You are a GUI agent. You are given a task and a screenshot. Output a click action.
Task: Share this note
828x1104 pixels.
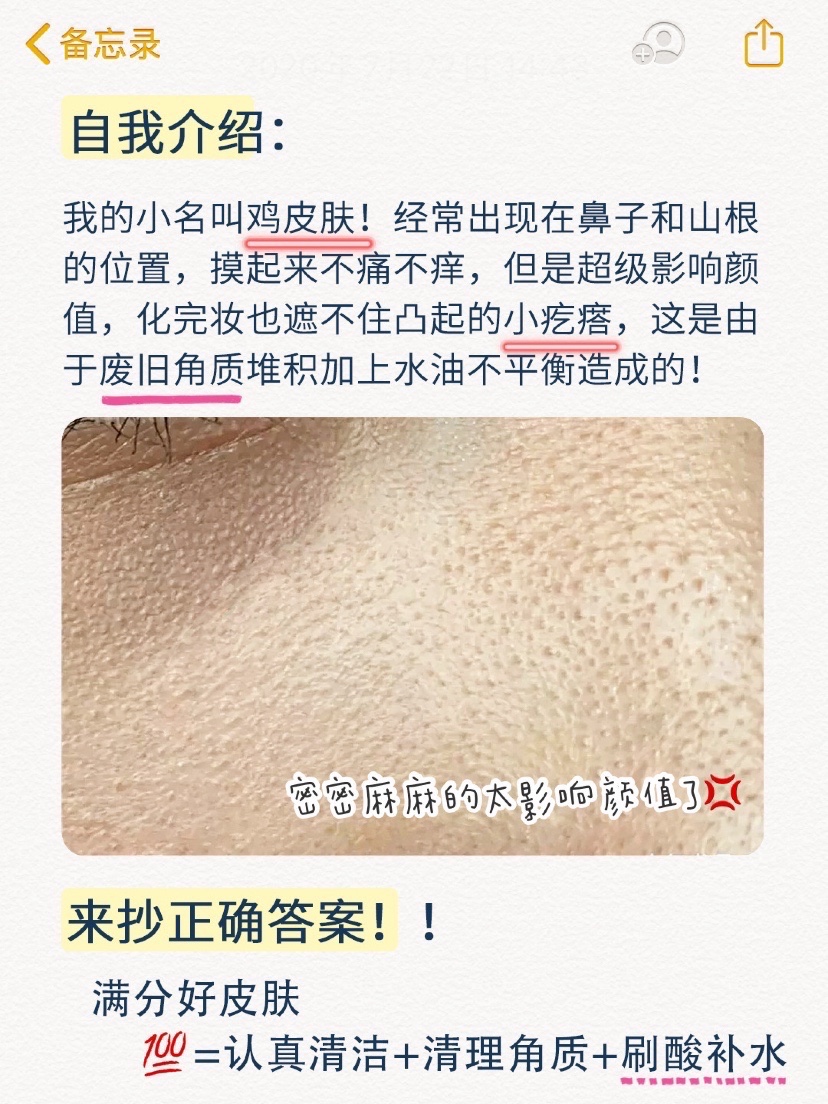763,45
